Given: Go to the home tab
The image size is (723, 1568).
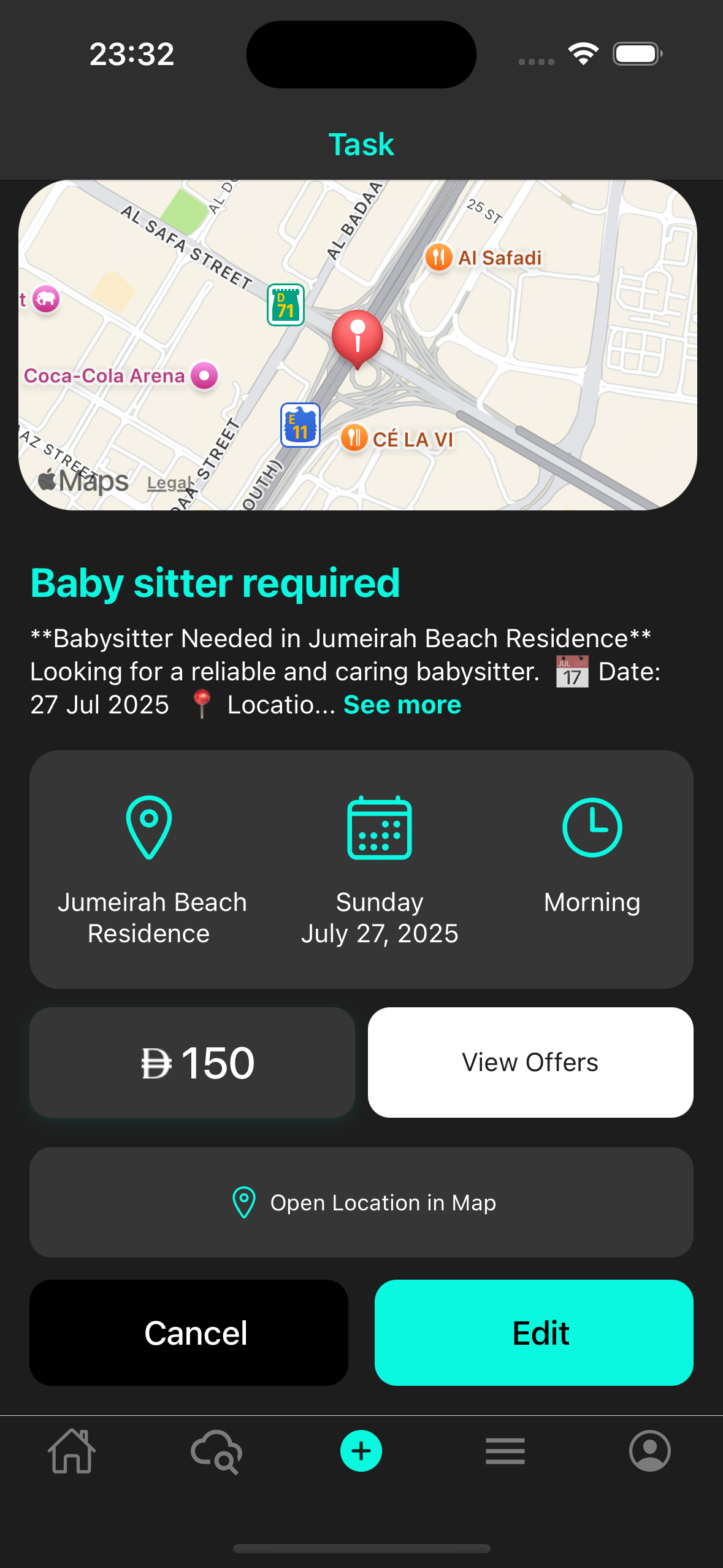Looking at the screenshot, I should [x=72, y=1451].
